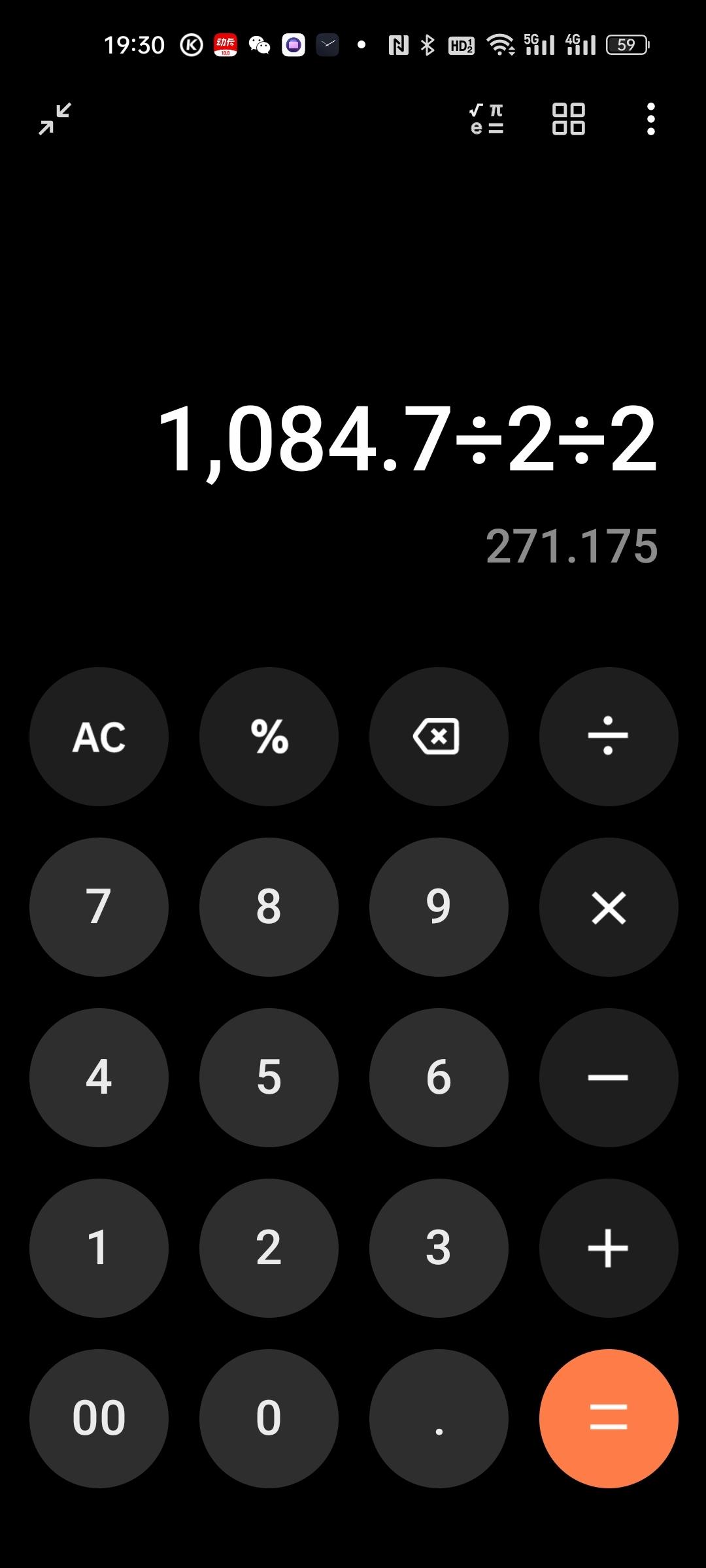706x1568 pixels.
Task: Tap the plus operator key
Action: 609,1248
